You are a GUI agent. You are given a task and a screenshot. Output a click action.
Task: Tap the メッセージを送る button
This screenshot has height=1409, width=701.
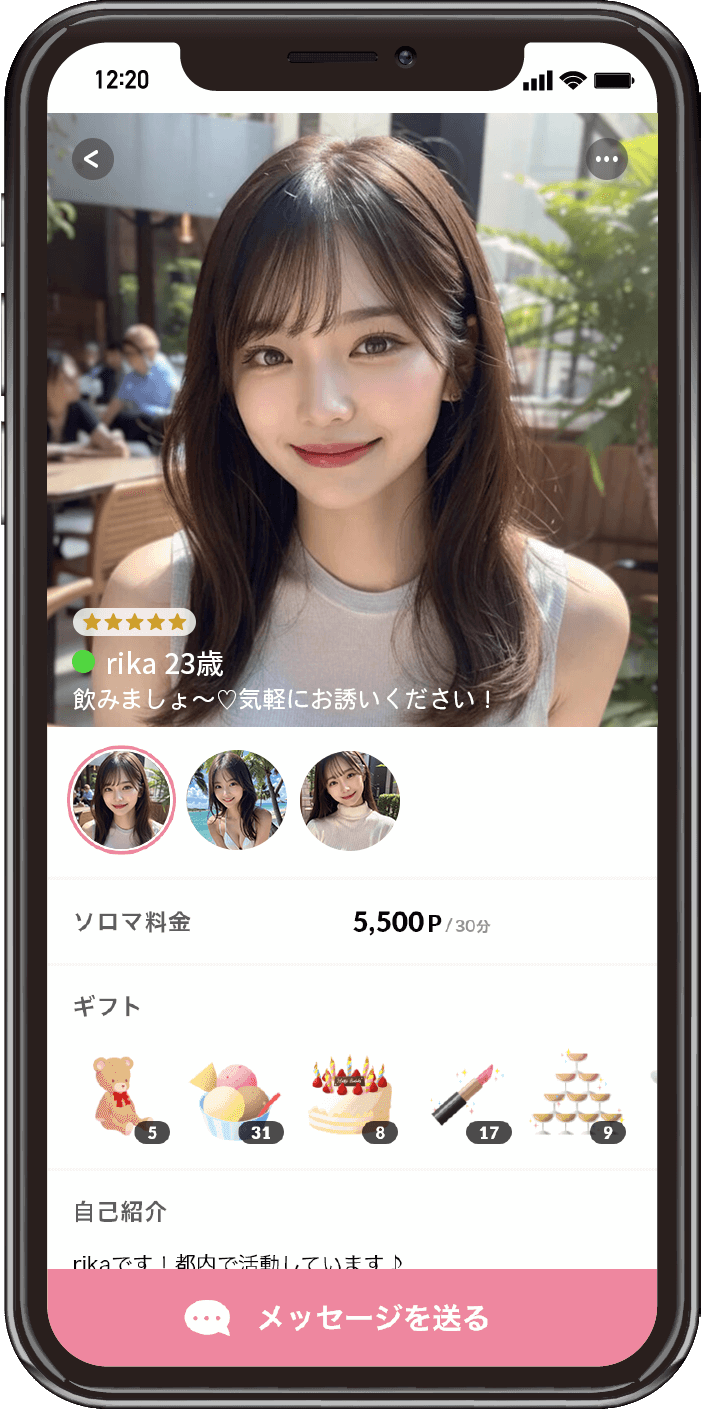[x=352, y=1318]
